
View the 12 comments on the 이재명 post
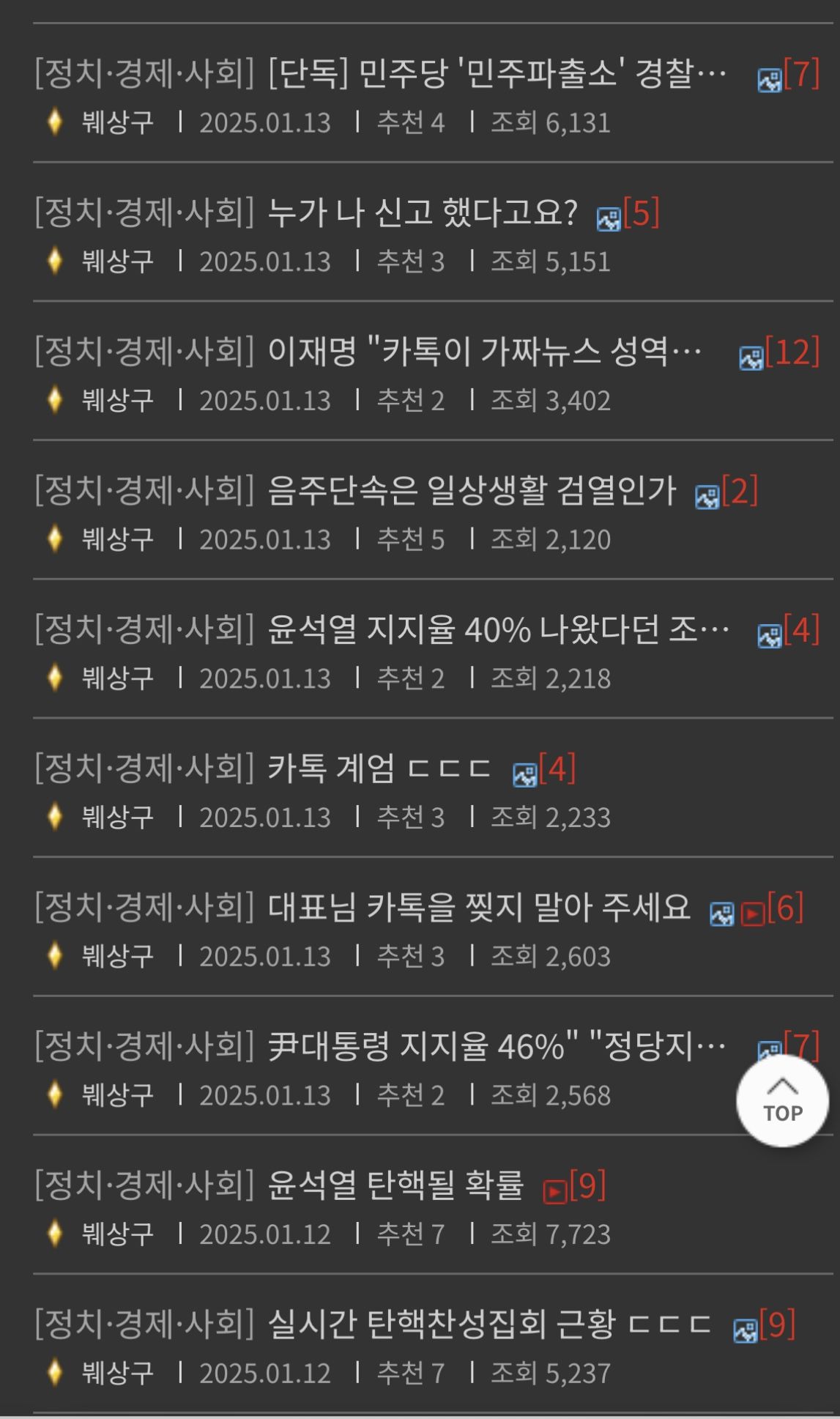(792, 353)
